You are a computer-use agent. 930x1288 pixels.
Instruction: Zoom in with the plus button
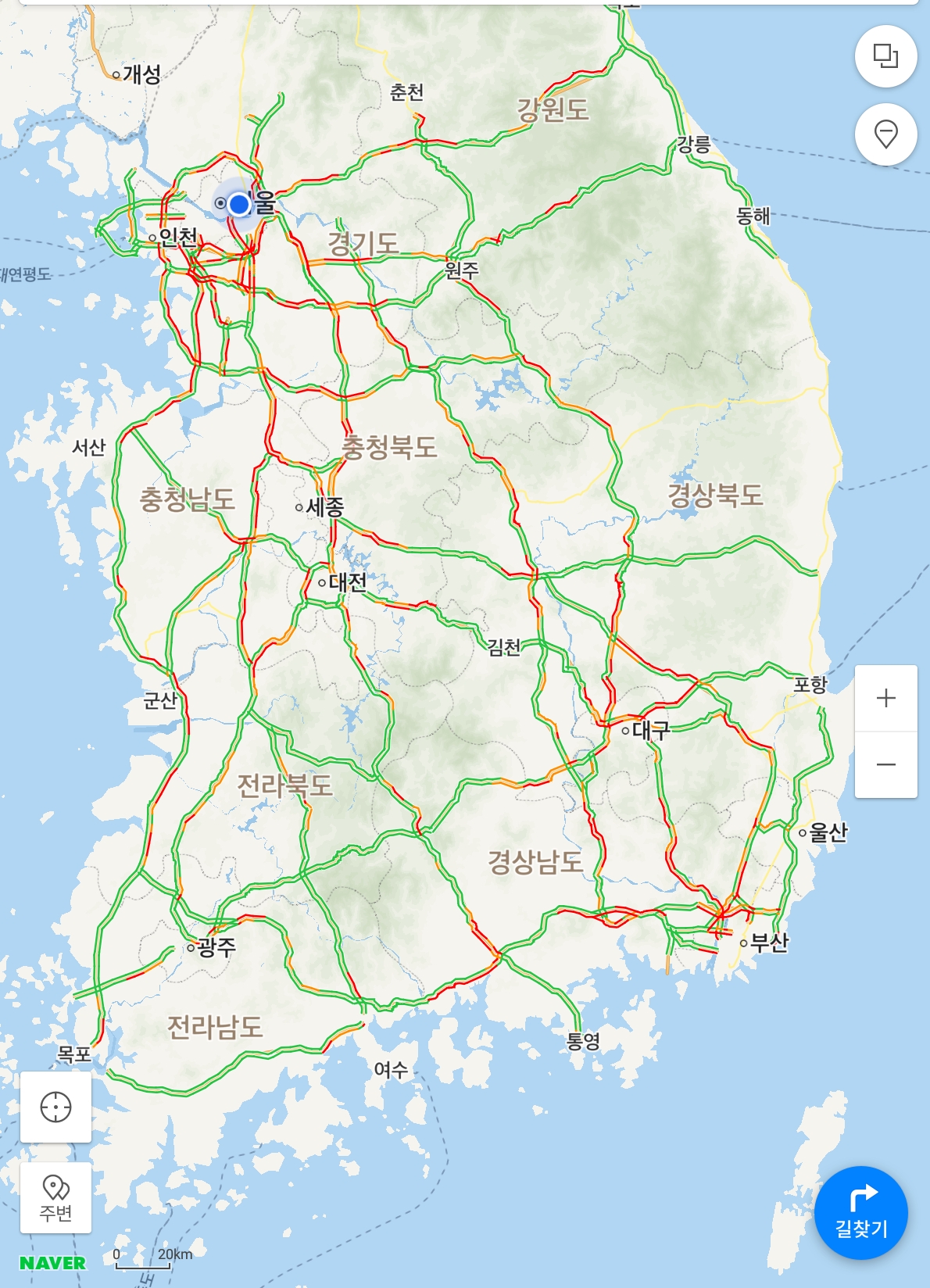click(x=885, y=698)
